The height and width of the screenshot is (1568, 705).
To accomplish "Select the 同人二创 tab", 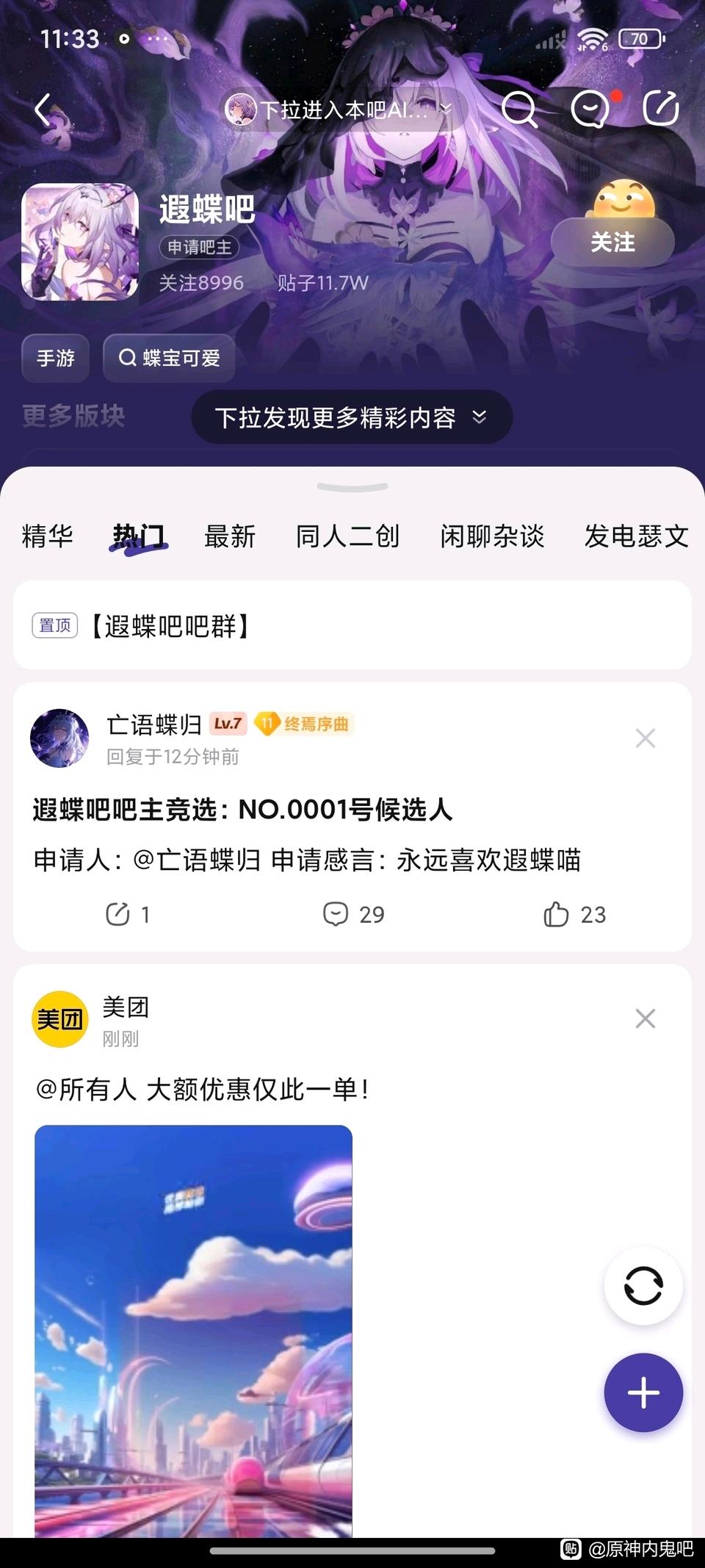I will coord(347,536).
